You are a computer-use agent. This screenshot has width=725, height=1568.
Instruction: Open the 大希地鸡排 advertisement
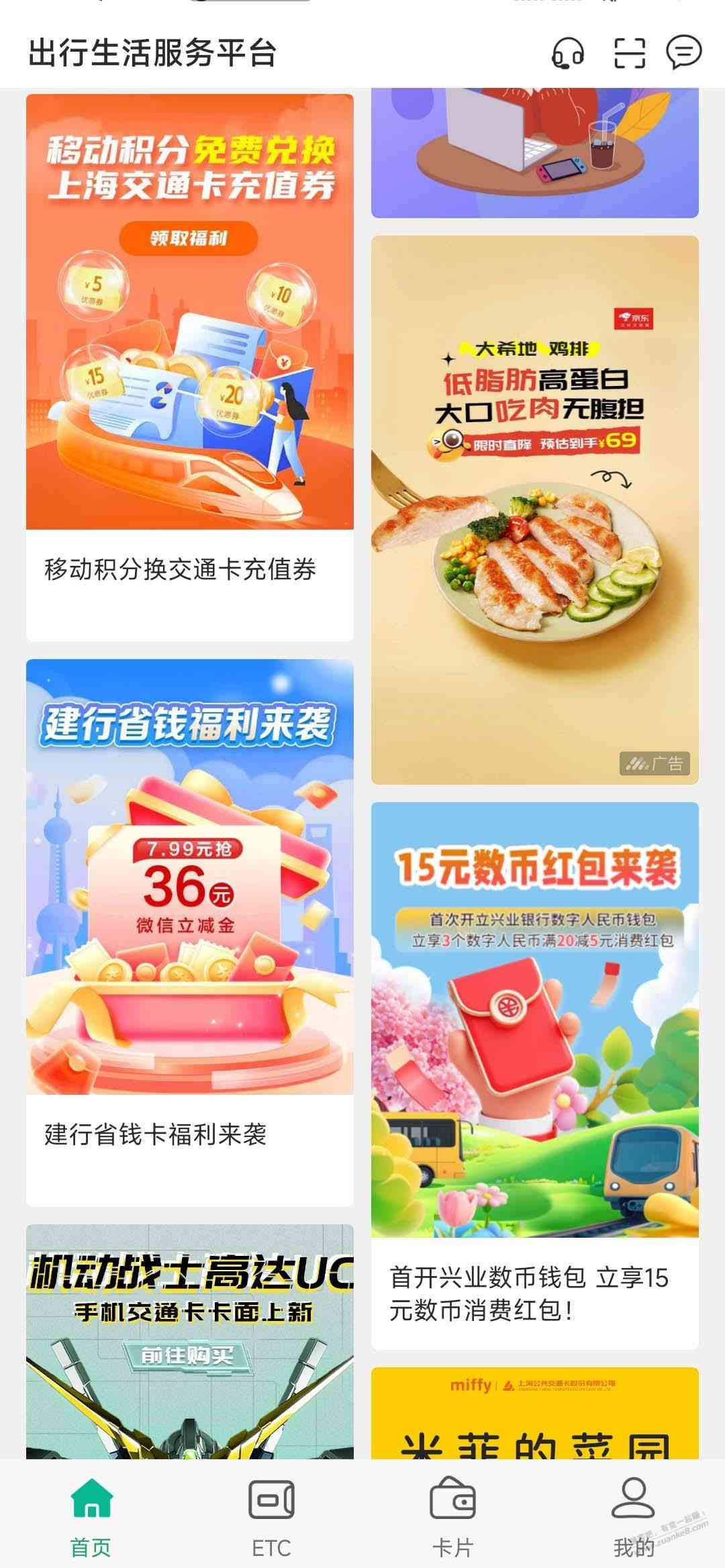click(x=534, y=509)
